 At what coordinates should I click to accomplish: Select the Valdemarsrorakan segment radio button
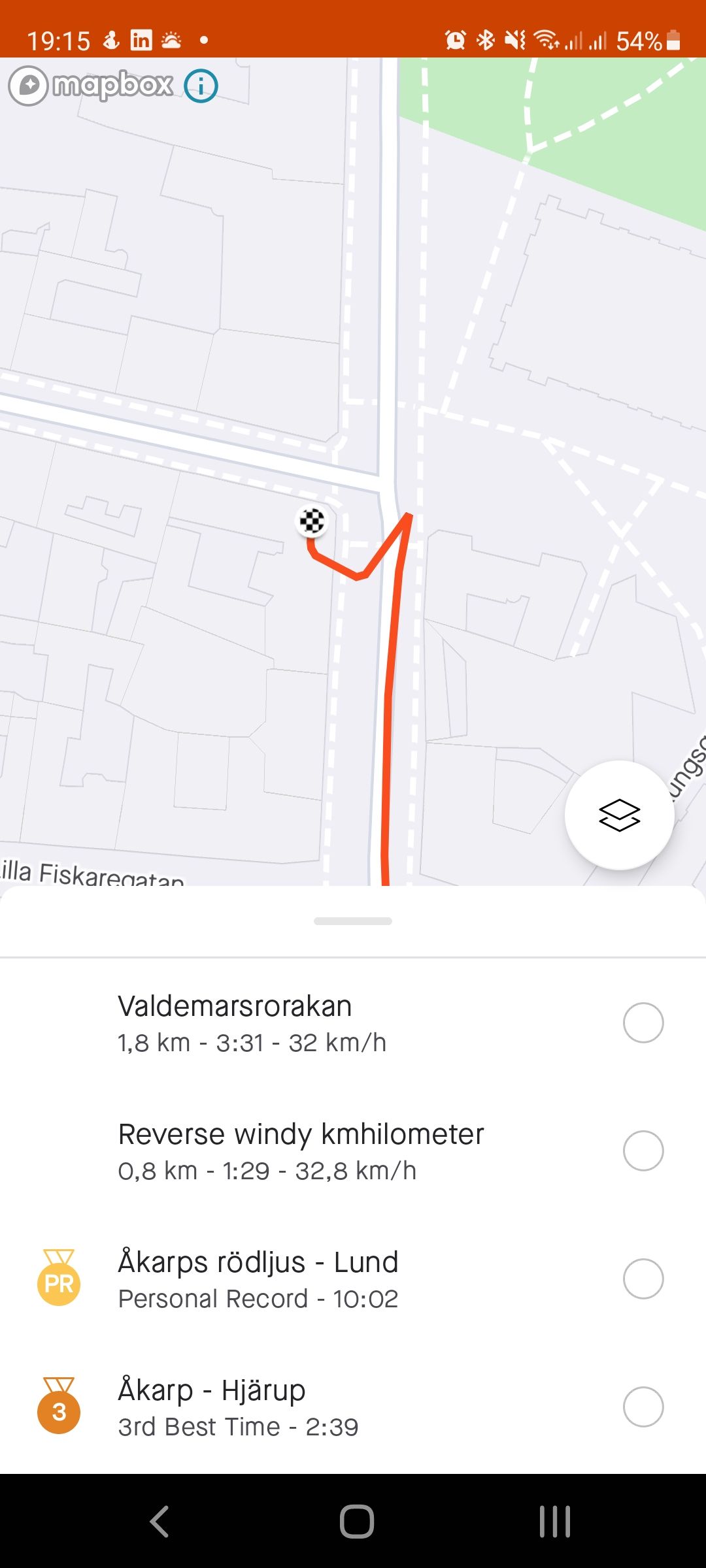click(643, 1022)
